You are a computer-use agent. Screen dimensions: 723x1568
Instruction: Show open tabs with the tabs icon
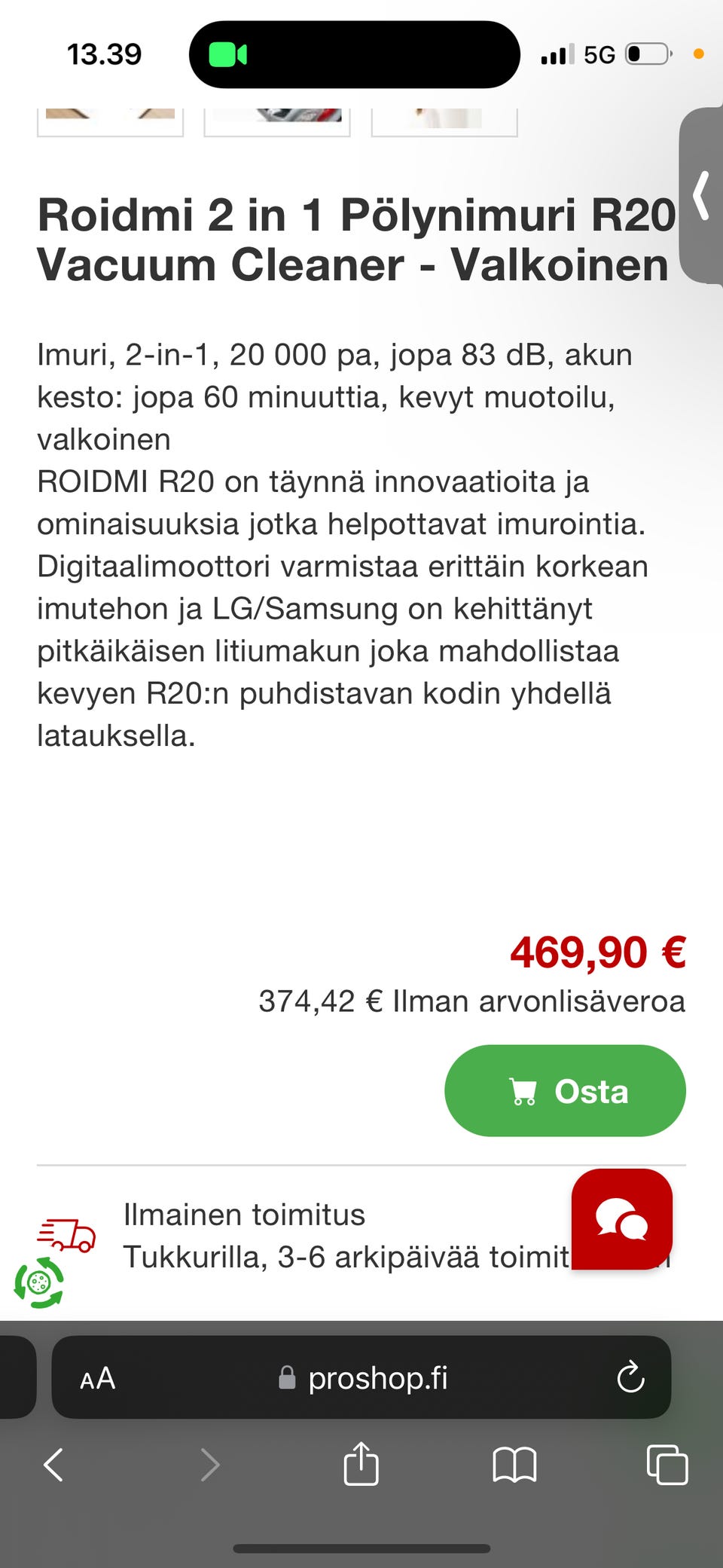pos(665,1465)
